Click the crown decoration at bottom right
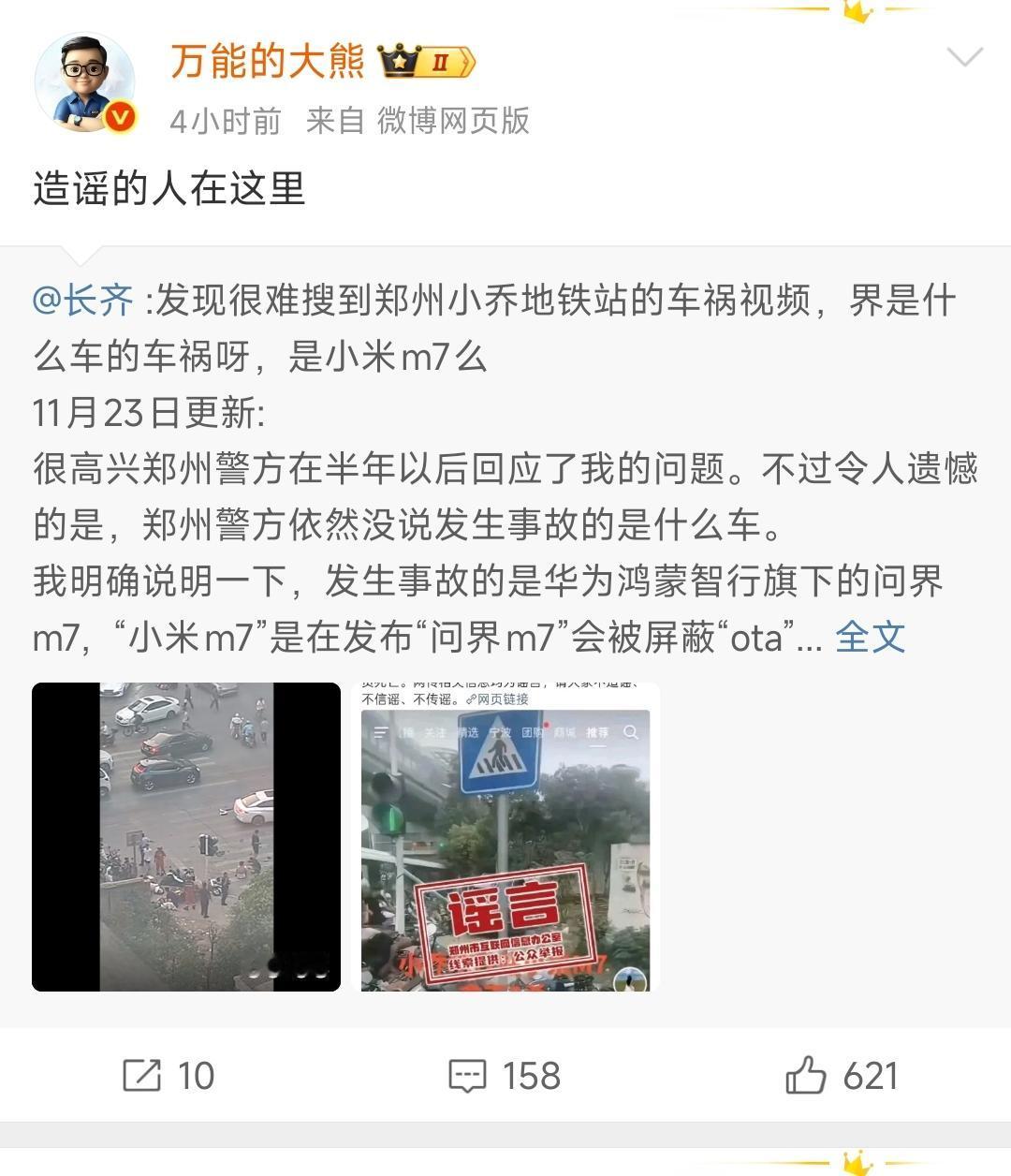This screenshot has width=1011, height=1176. coord(852,1164)
